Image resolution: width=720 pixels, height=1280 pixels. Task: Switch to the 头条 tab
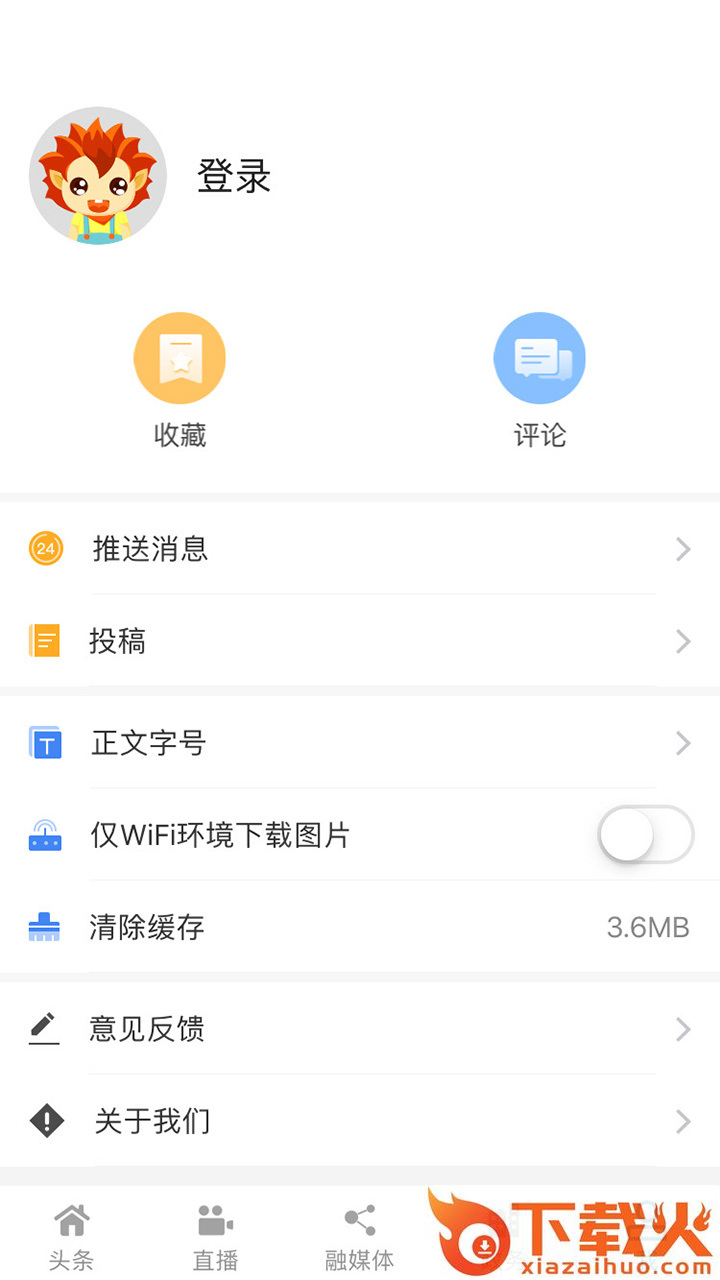[x=71, y=1237]
